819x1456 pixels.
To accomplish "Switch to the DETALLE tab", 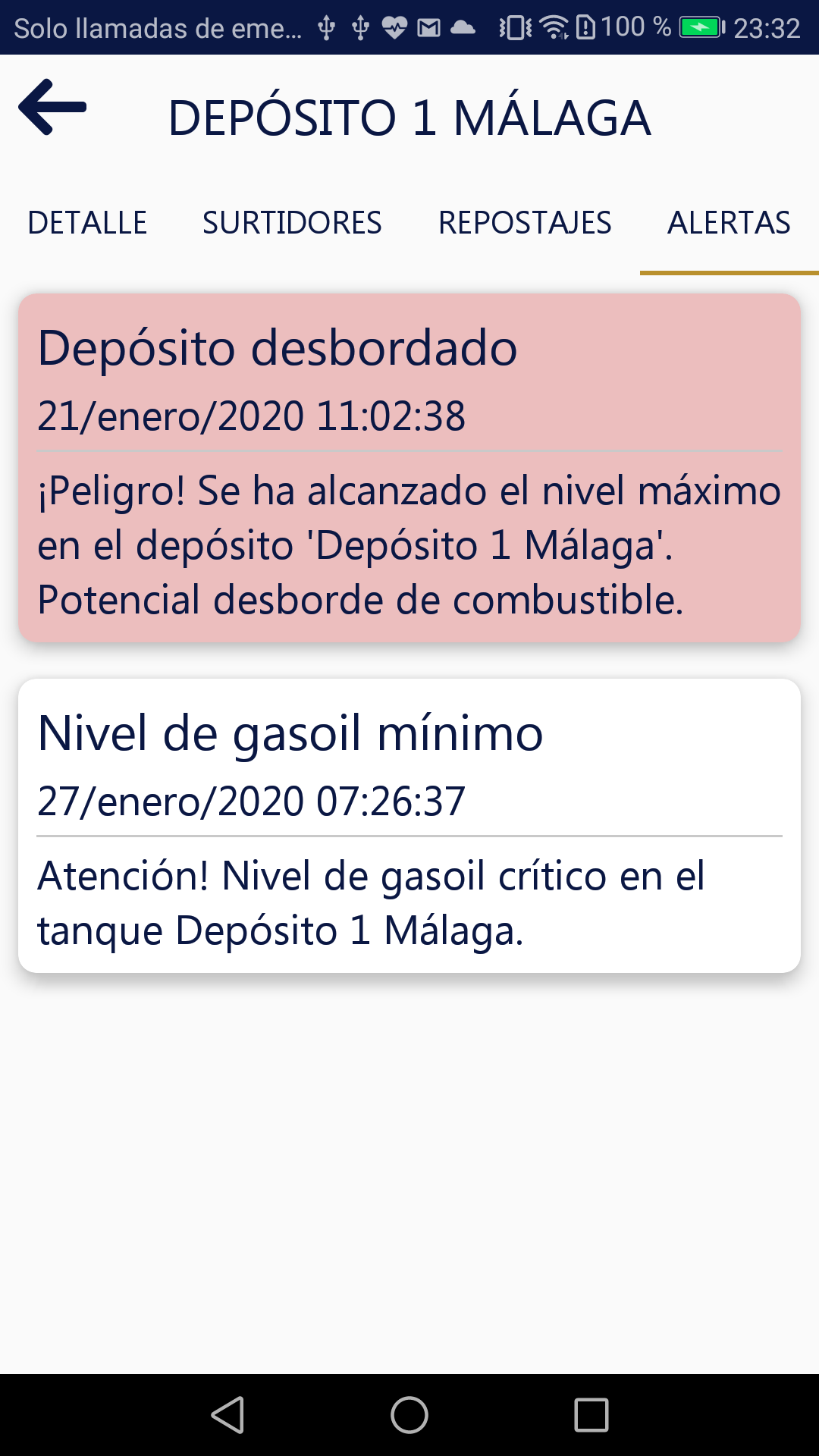I will [87, 223].
